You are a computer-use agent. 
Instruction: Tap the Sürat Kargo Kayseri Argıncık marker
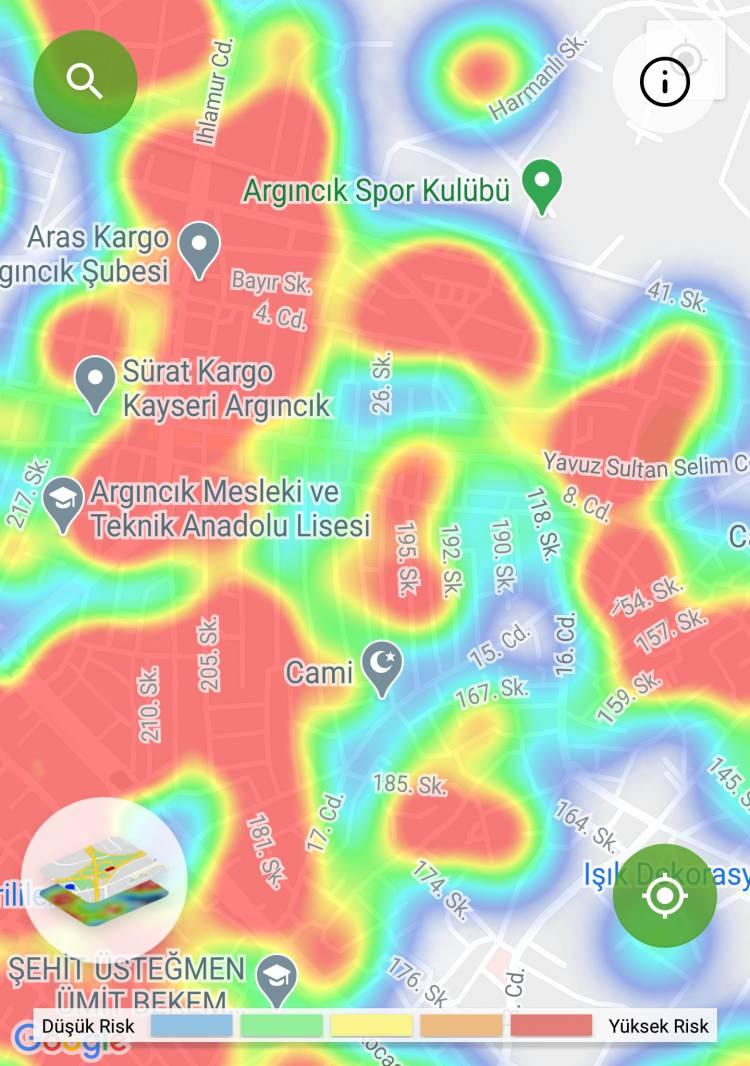tap(96, 383)
